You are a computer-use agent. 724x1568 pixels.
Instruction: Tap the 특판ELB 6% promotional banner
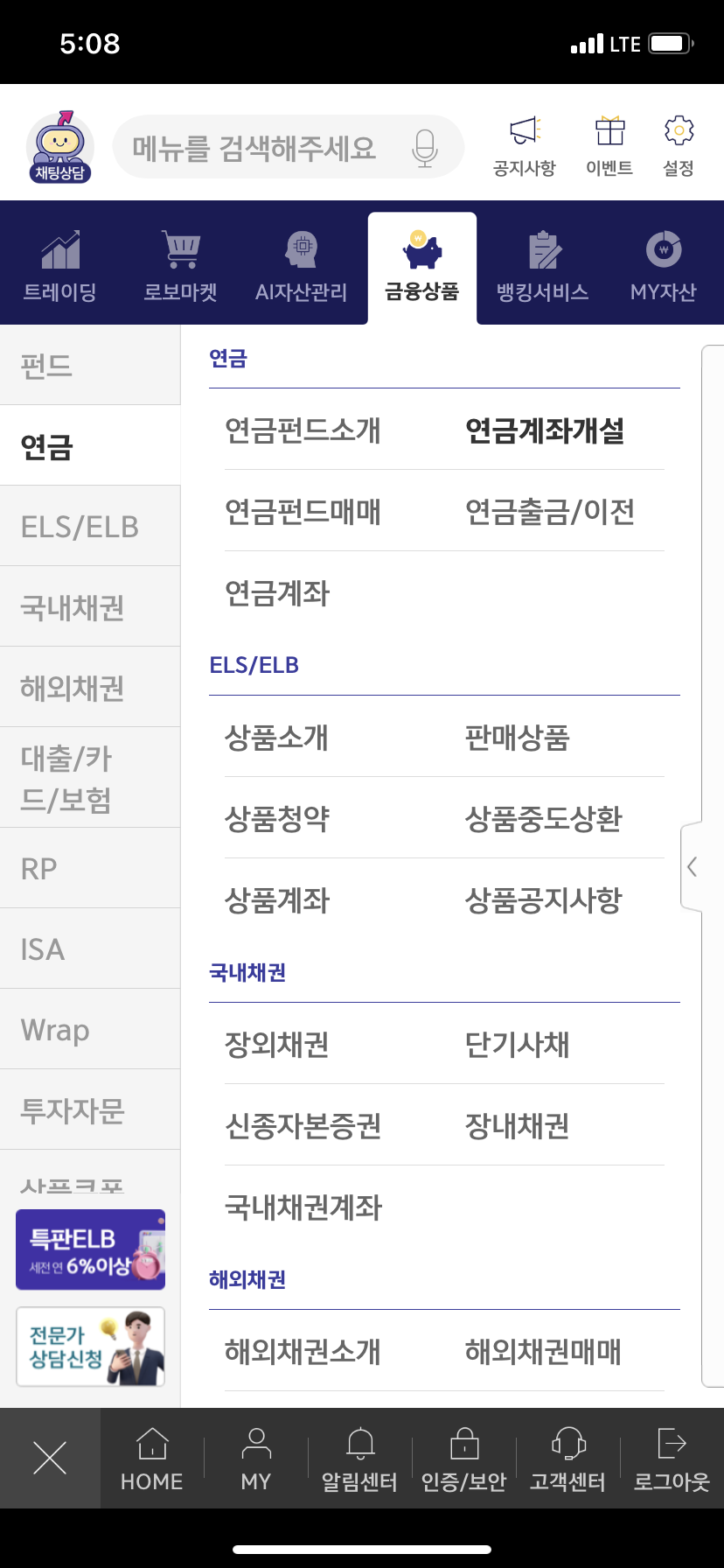[x=90, y=1249]
